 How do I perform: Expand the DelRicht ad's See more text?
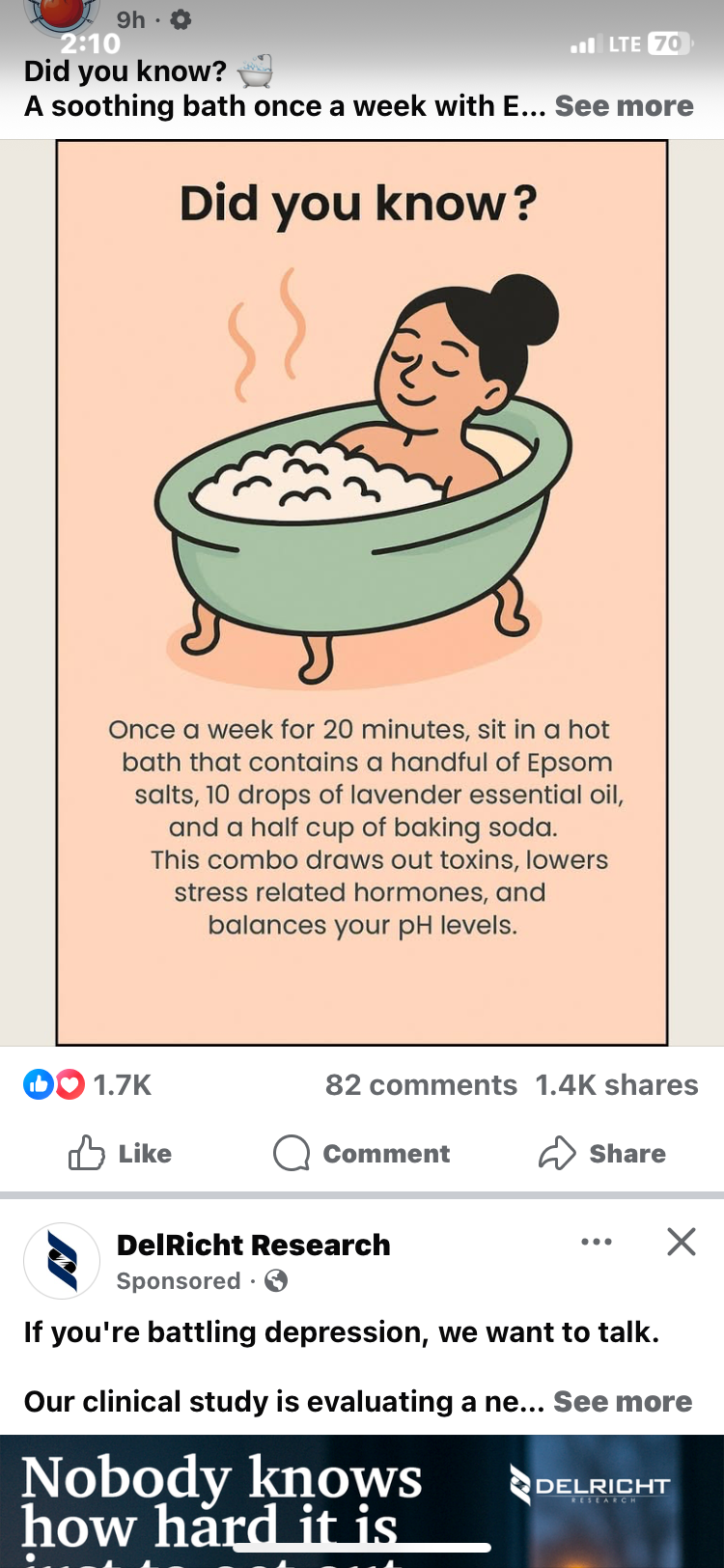(623, 1402)
